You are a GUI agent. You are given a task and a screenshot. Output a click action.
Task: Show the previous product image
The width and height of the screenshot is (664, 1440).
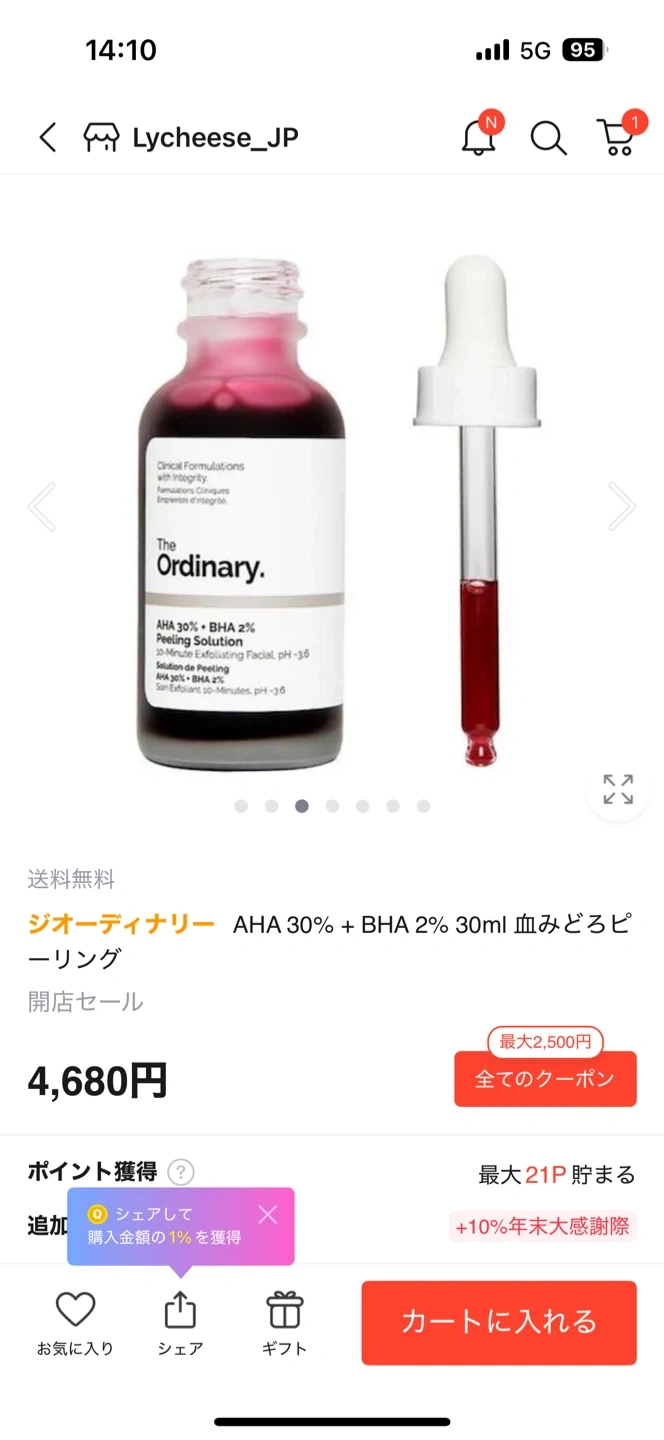(42, 506)
